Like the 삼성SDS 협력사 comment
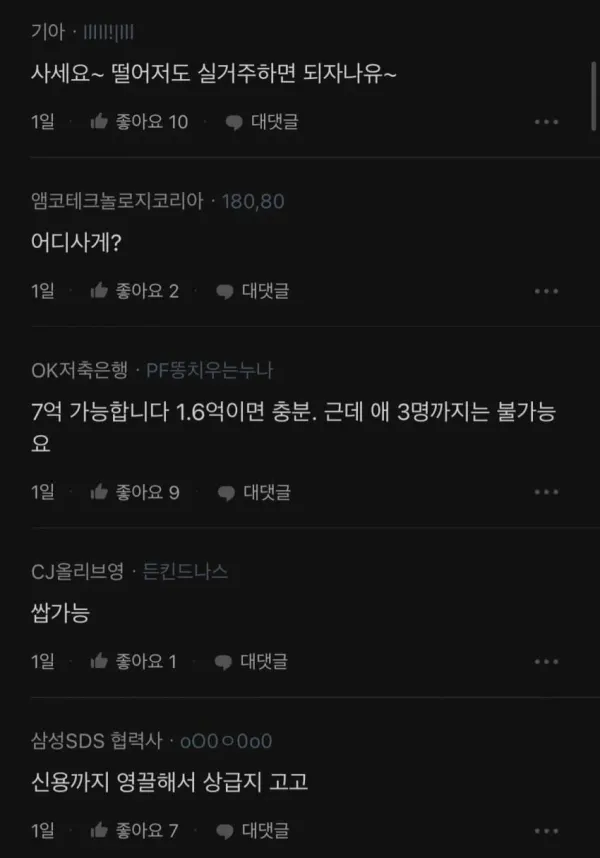The image size is (600, 858). tap(134, 830)
